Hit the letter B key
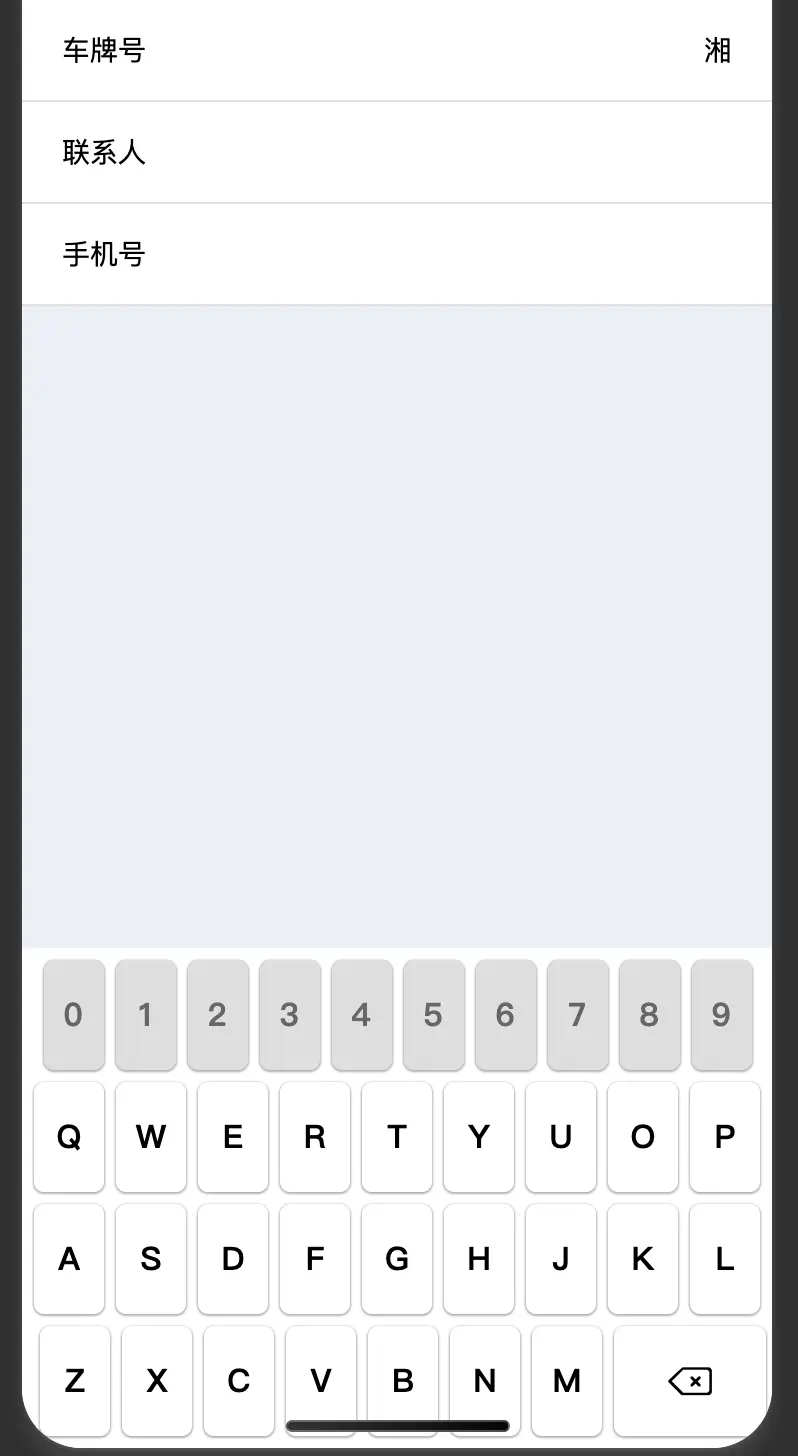Viewport: 798px width, 1456px height. pyautogui.click(x=403, y=1381)
